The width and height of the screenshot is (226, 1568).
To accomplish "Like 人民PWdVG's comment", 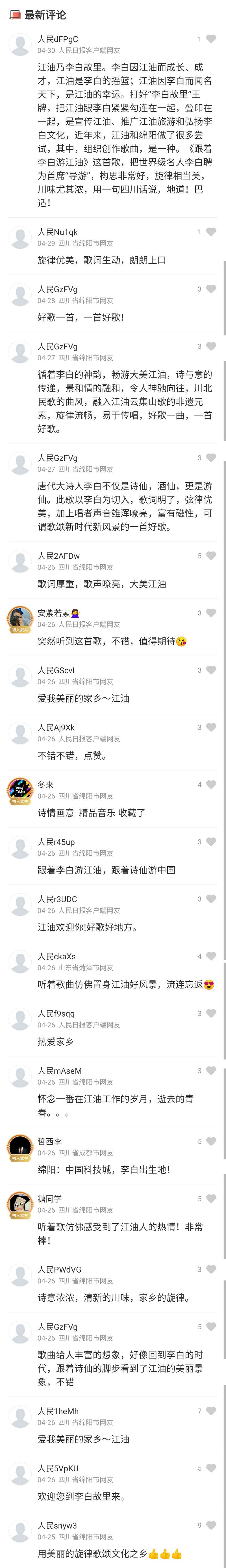I will click(x=211, y=1269).
